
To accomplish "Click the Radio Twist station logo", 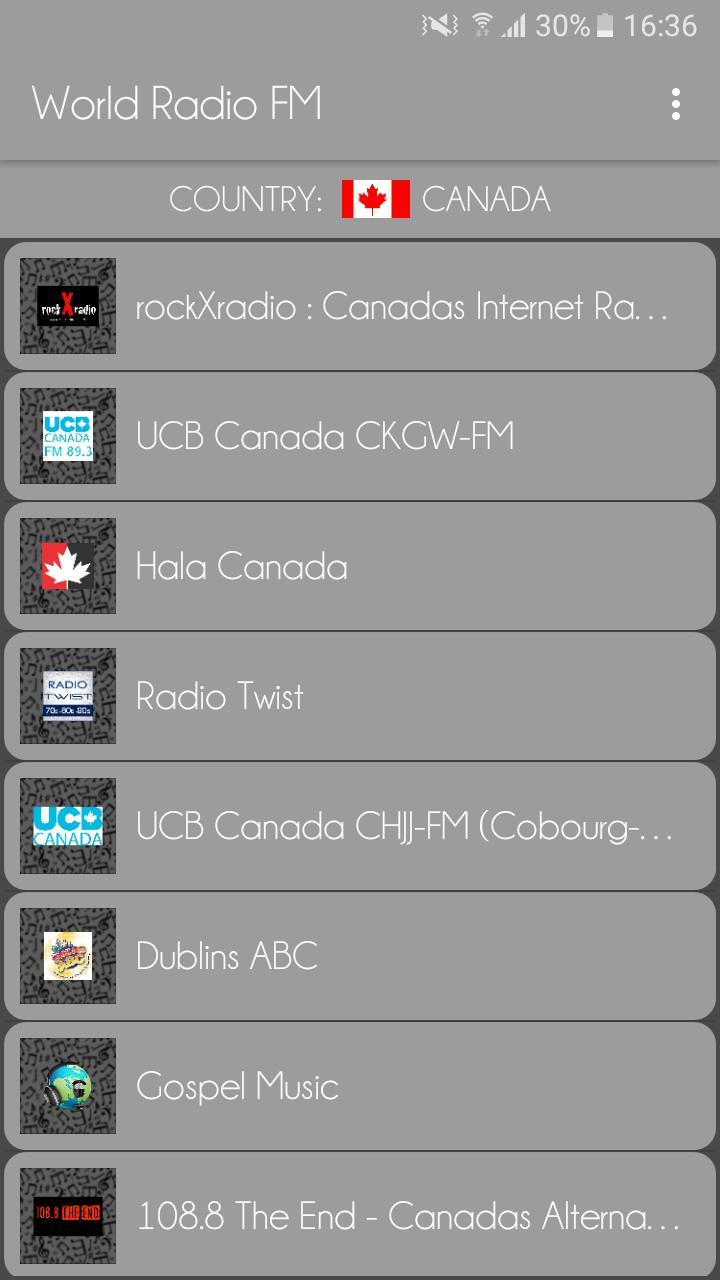I will [x=67, y=696].
